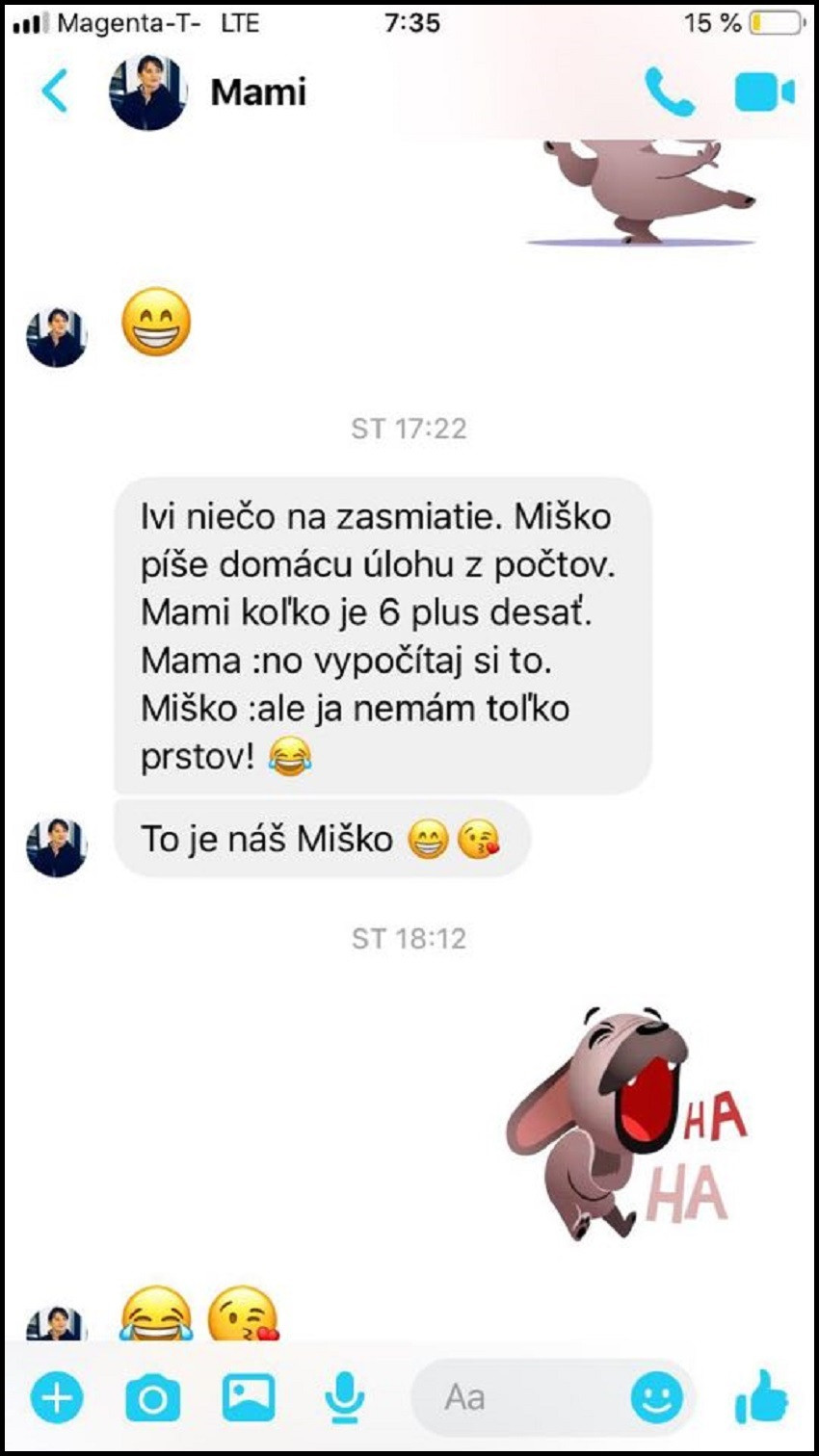This screenshot has width=819, height=1456.
Task: Send a thumbs-up like
Action: 761,1396
